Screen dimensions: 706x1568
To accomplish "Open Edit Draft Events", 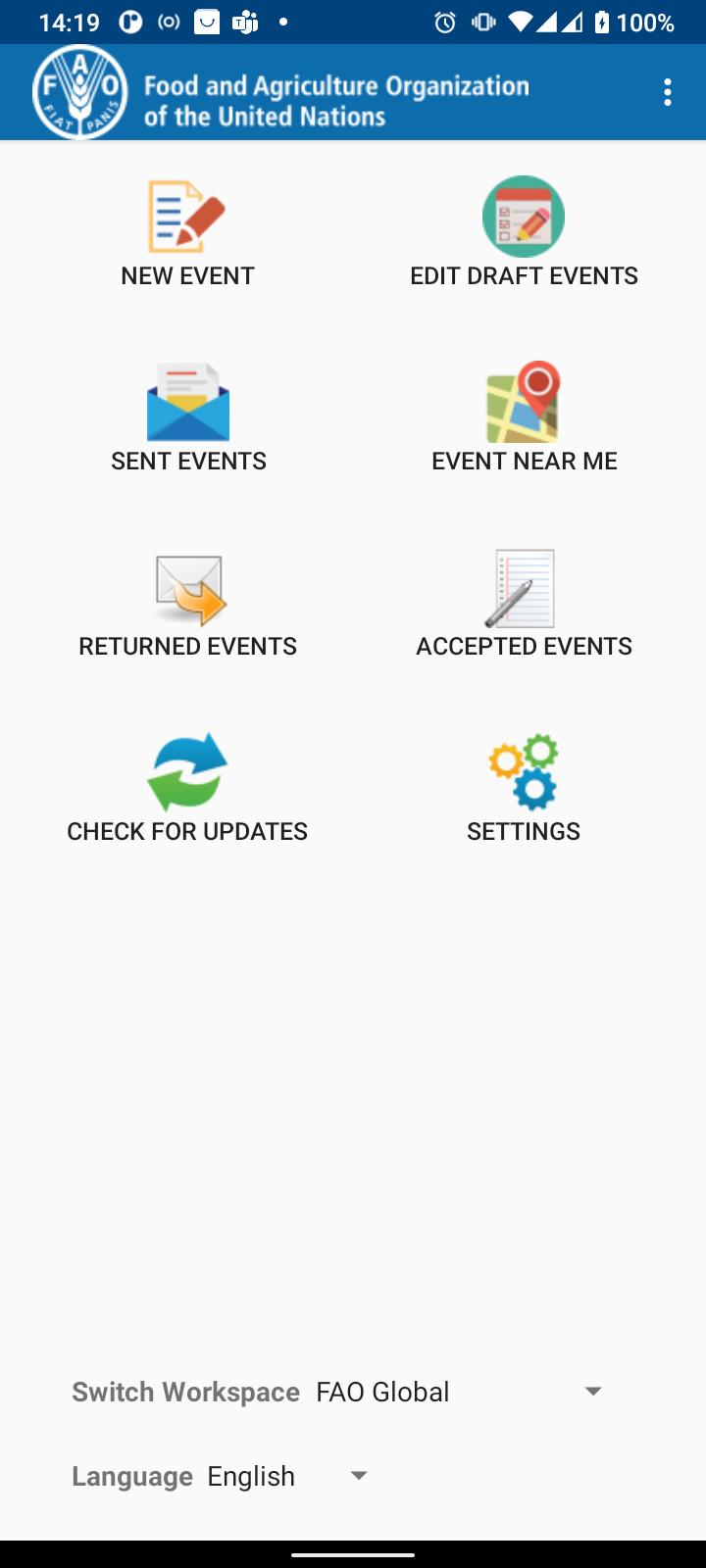I will (524, 233).
